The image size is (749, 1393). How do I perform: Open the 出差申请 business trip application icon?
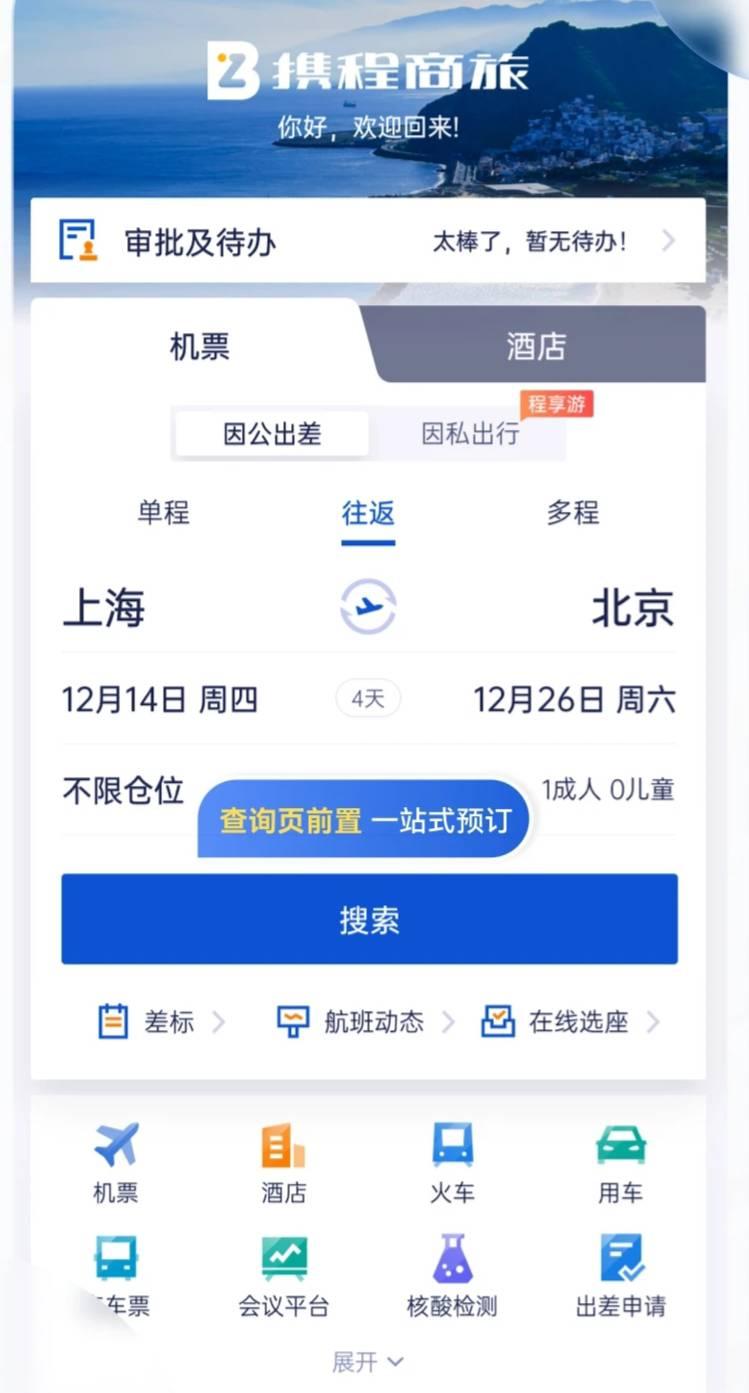pos(619,1275)
